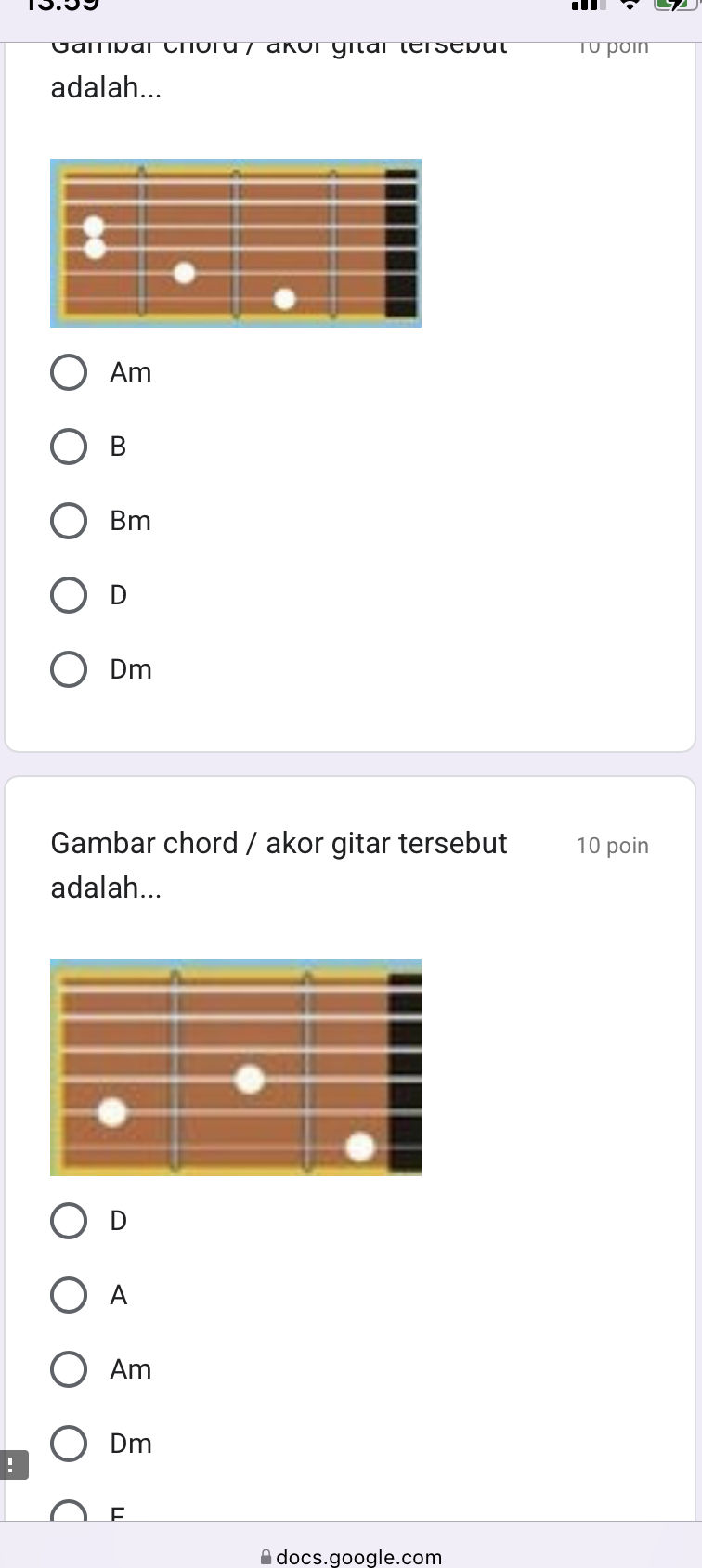Select D for the second chord question
Viewport: 702px width, 1568px height.
(x=68, y=1221)
